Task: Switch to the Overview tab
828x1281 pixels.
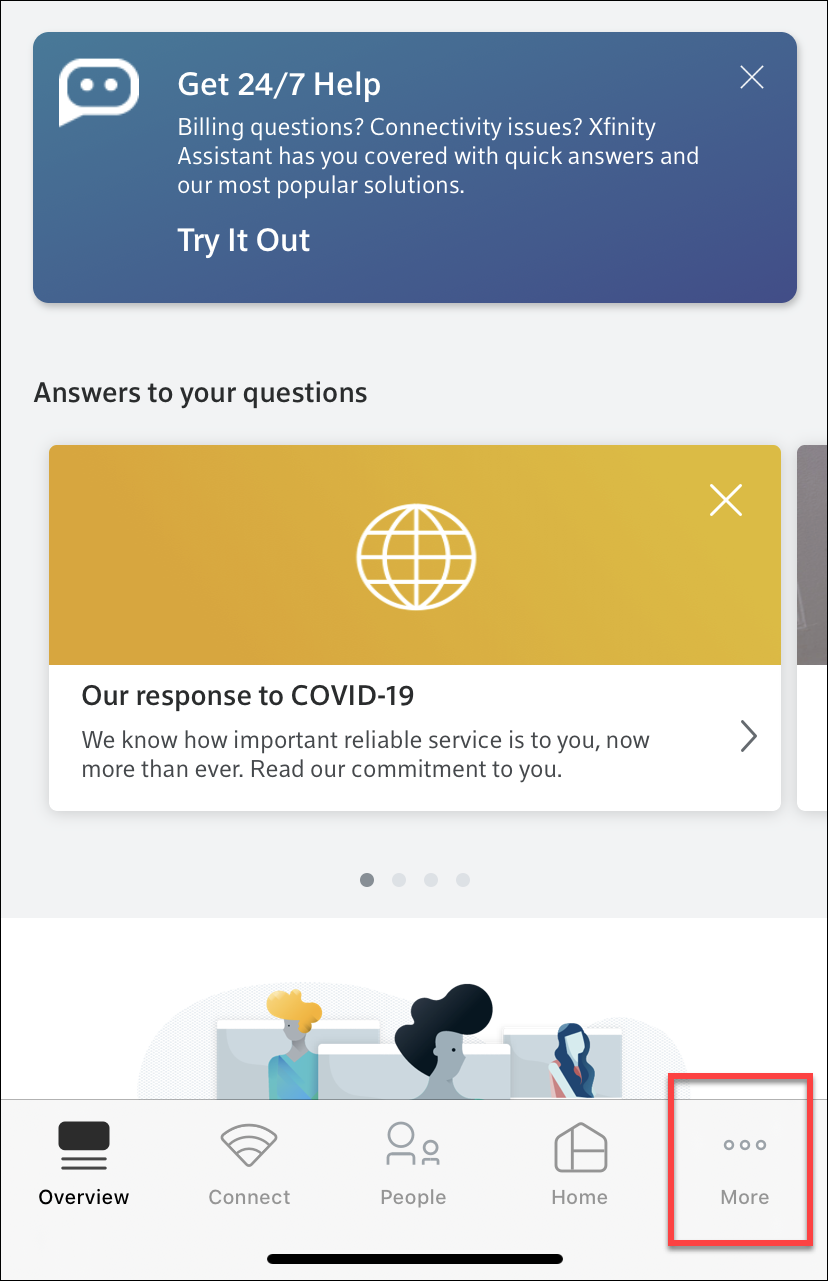Action: 84,1163
